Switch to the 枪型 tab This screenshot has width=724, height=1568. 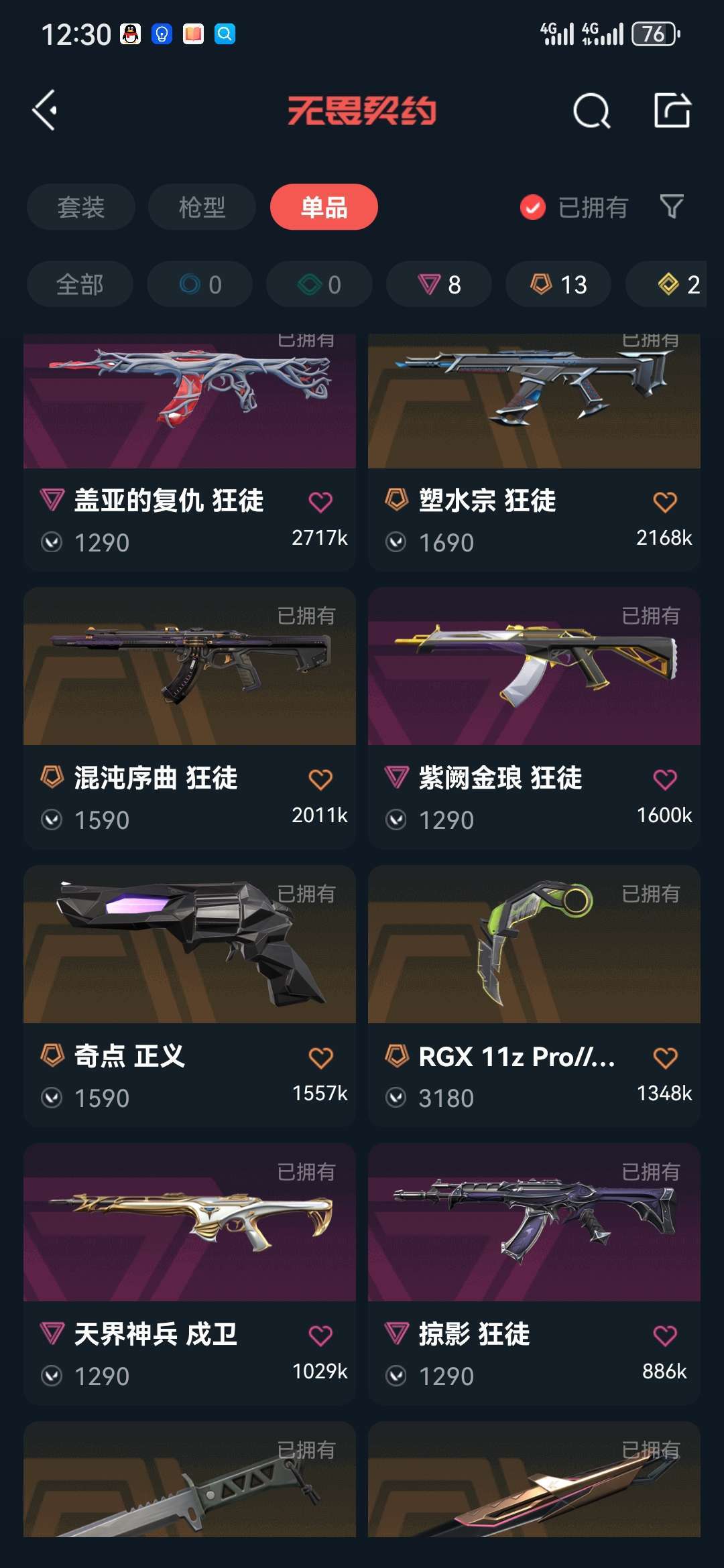[x=201, y=207]
